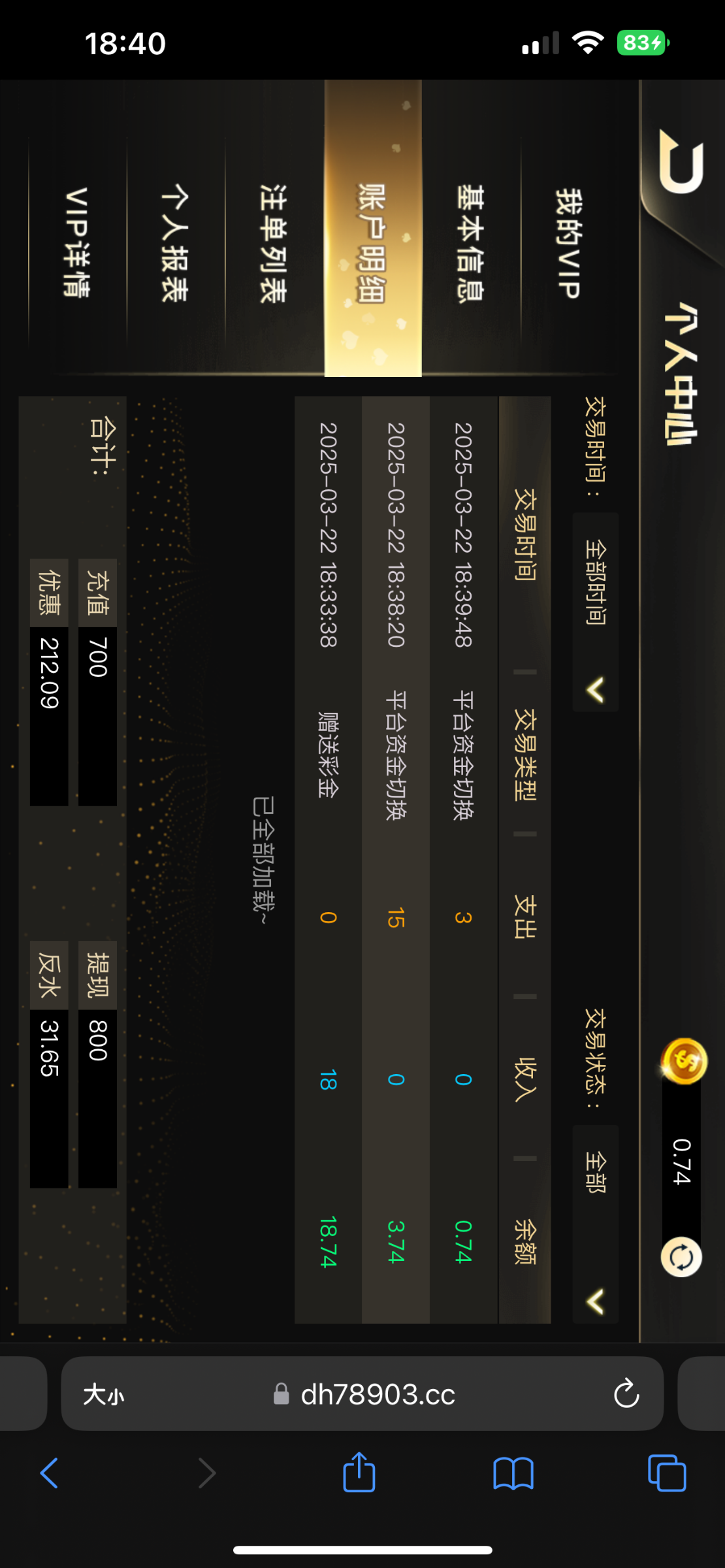Tap the dh78903.cc address bar
This screenshot has width=725, height=1568.
coord(378,1395)
